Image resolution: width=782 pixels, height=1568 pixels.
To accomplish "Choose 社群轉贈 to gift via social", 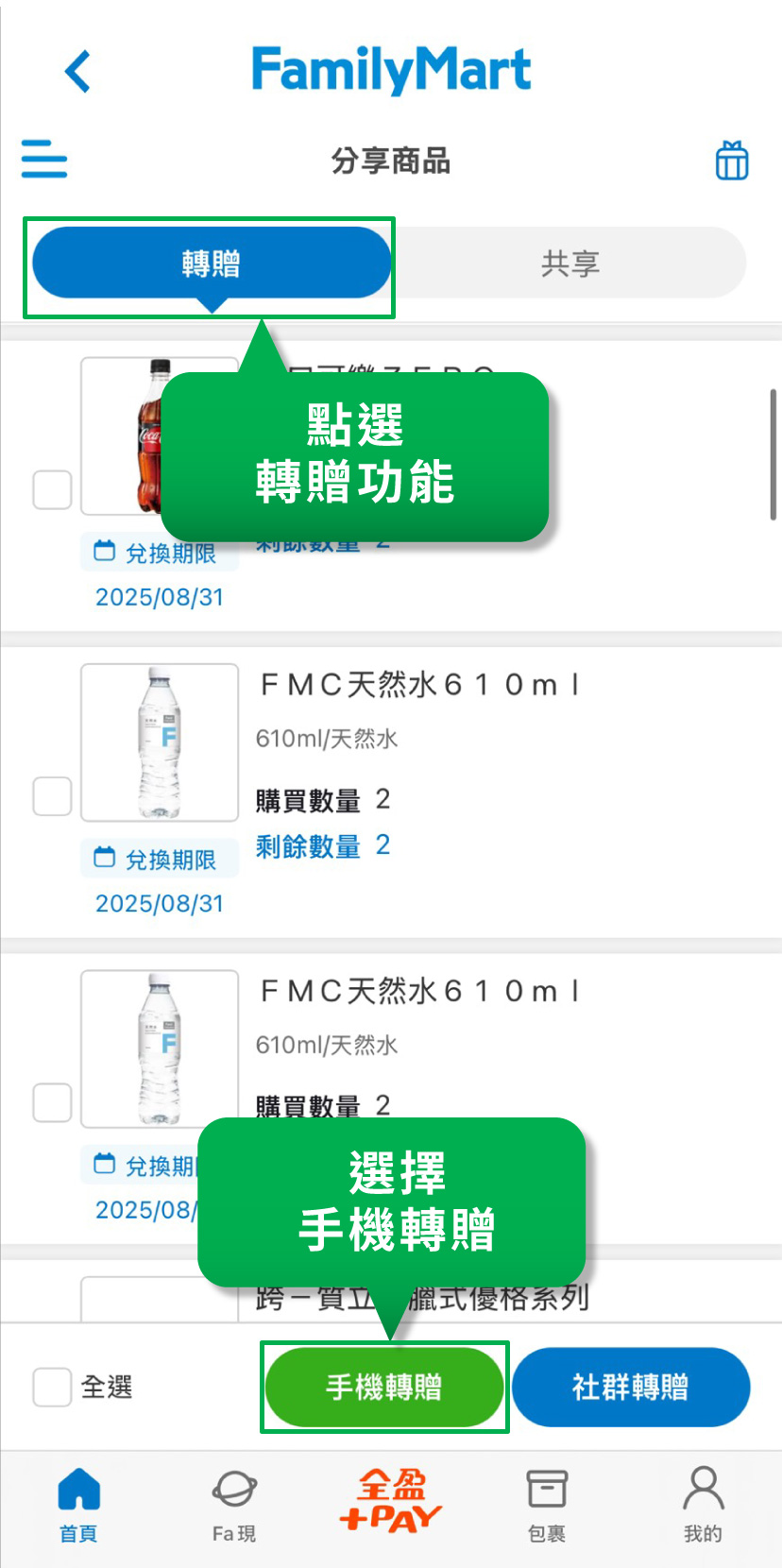I will [630, 1387].
